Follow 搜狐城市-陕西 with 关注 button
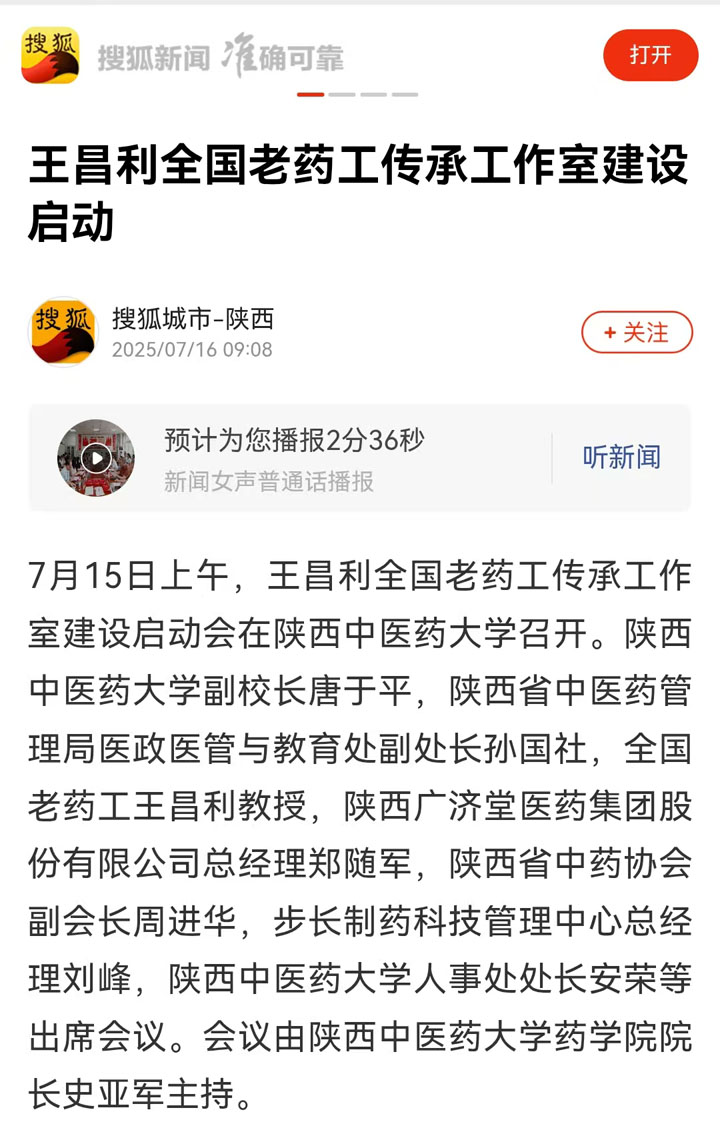Screen dimensions: 720x1138 coord(637,333)
